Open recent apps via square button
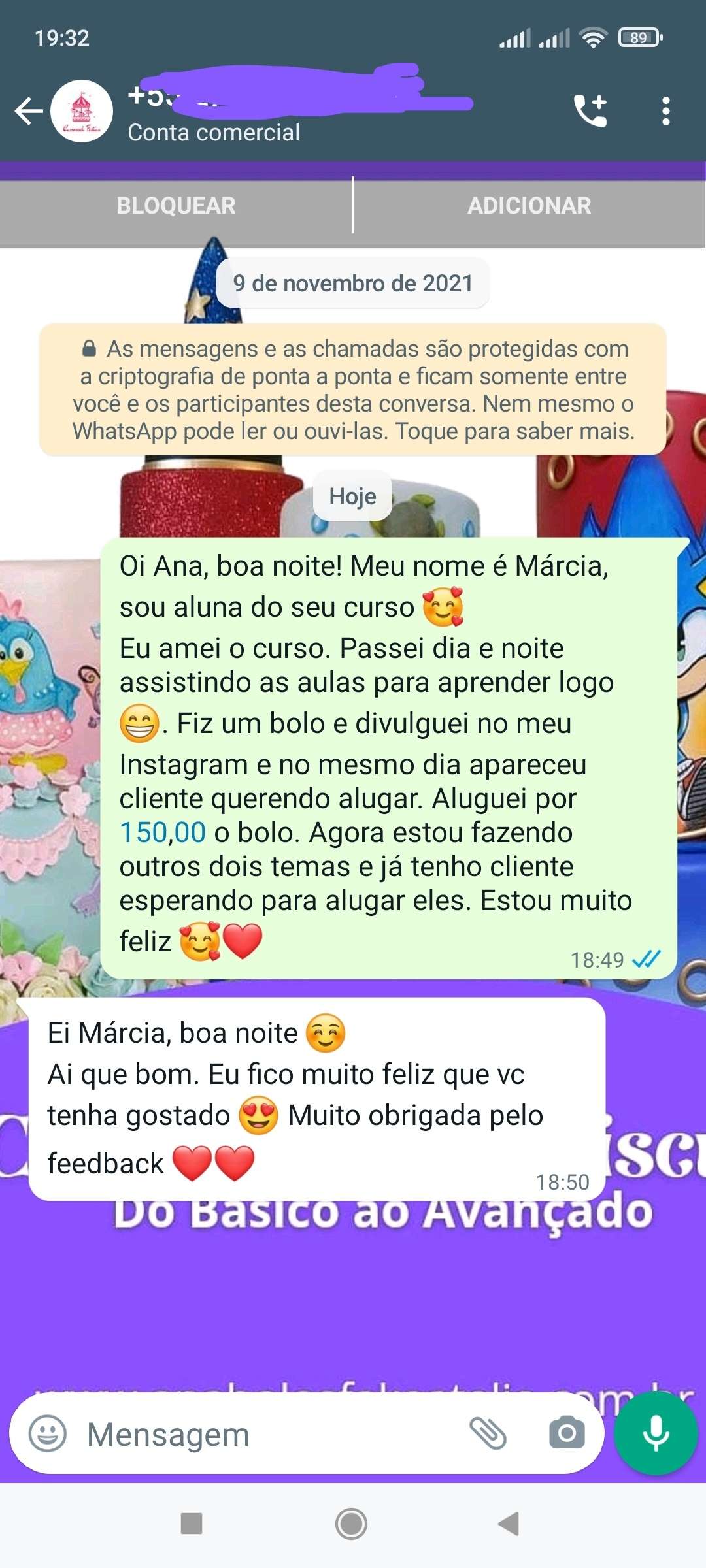The width and height of the screenshot is (706, 1568). point(192,1524)
